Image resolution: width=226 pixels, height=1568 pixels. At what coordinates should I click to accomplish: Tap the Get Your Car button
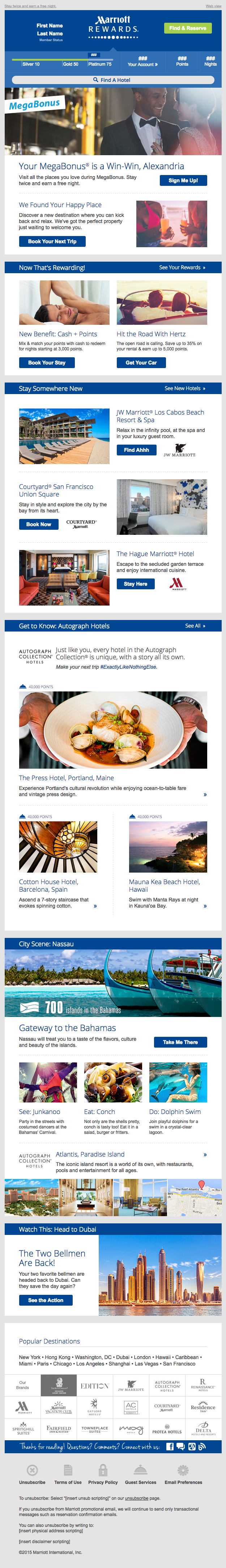[141, 362]
